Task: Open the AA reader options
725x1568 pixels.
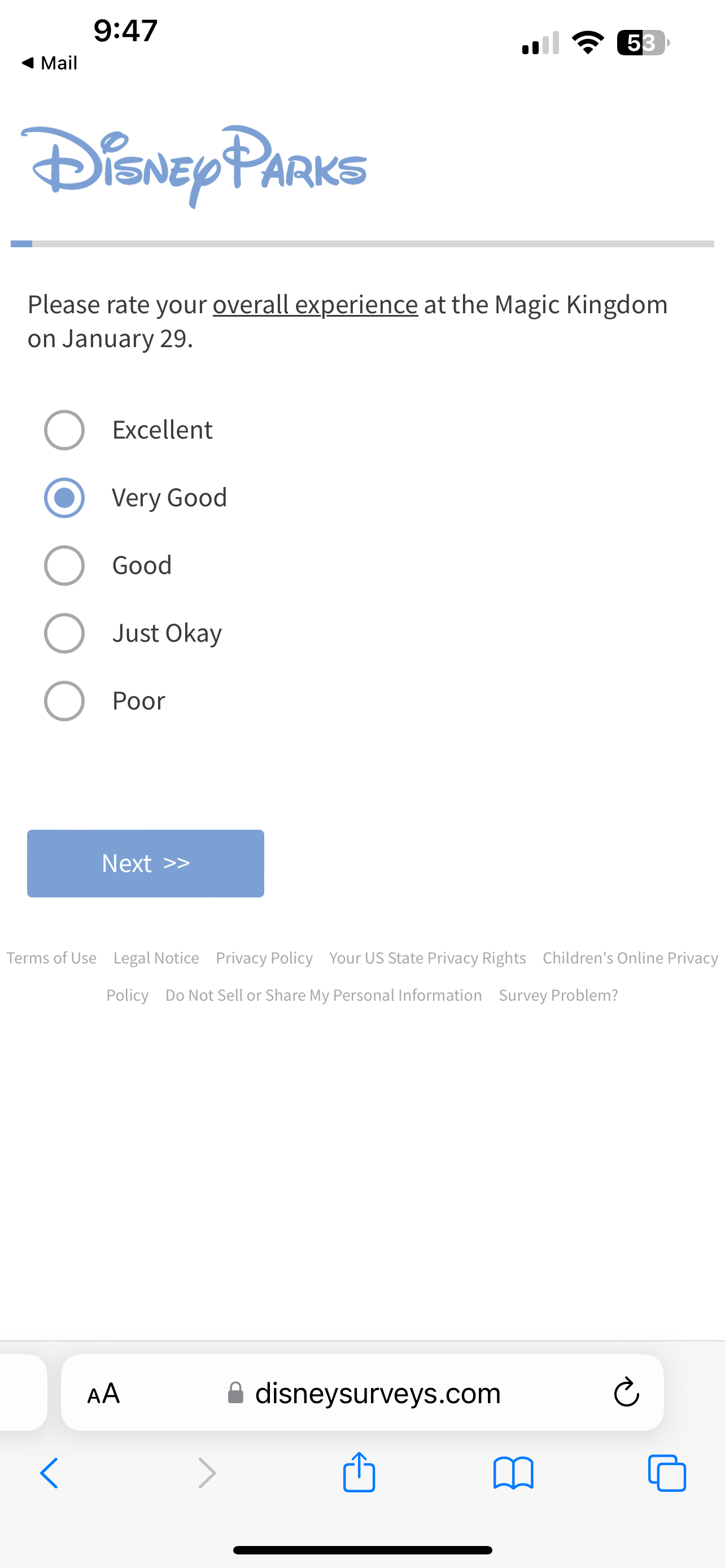Action: [x=103, y=1392]
